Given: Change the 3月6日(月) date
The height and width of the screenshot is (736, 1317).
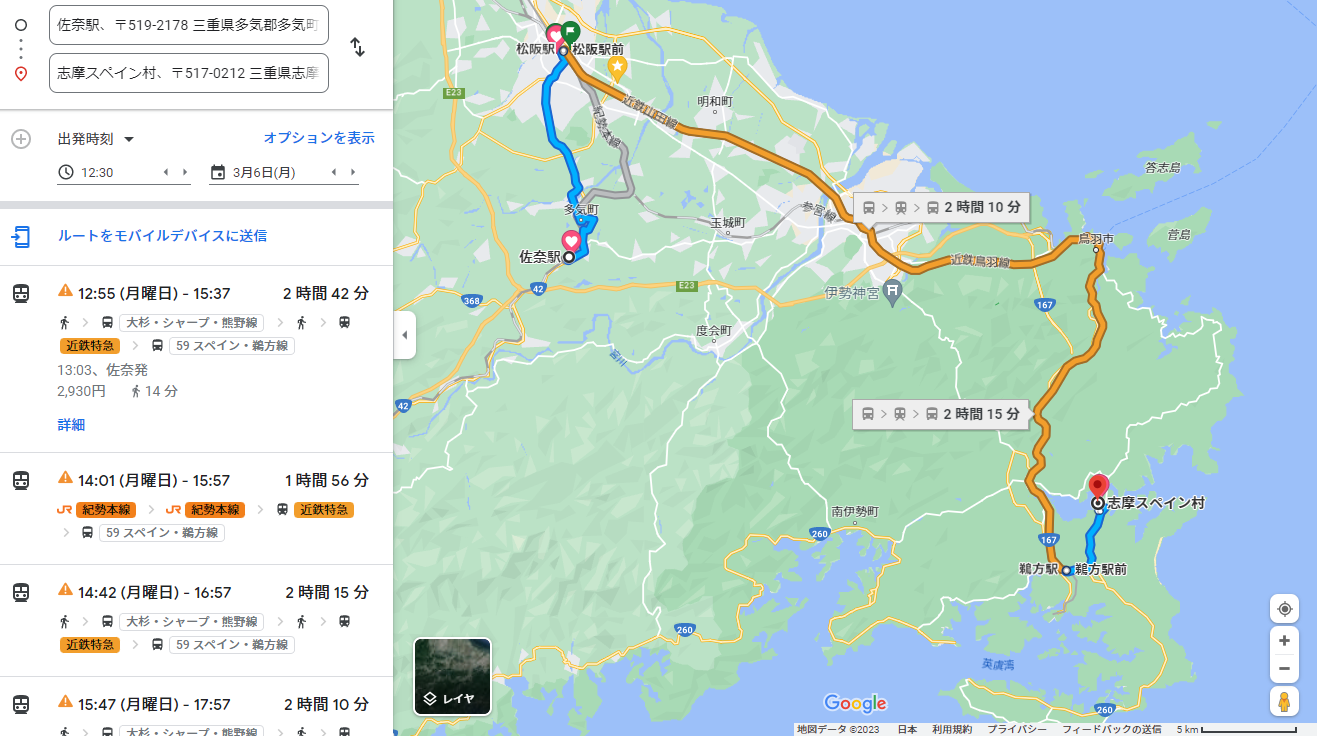Looking at the screenshot, I should [284, 172].
